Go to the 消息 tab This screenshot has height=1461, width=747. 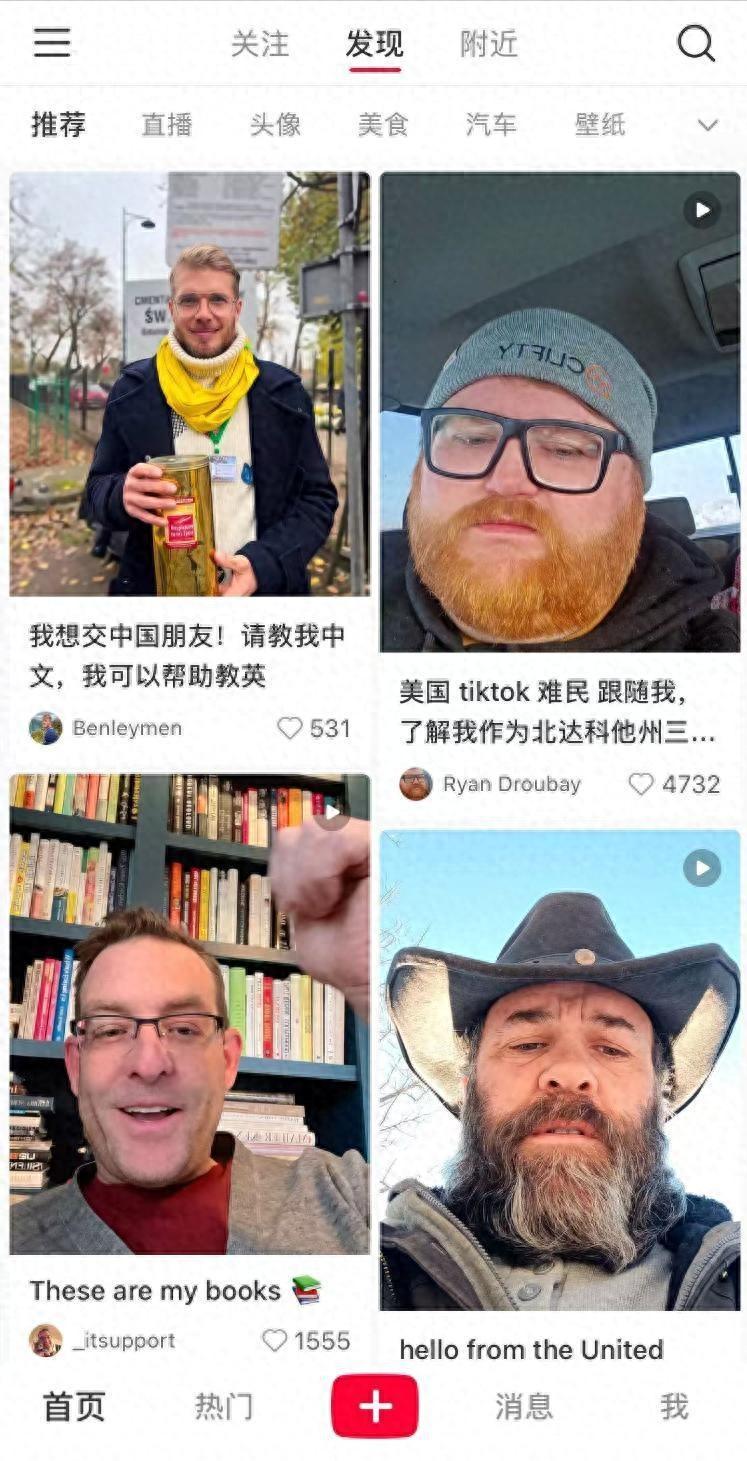pos(523,1407)
